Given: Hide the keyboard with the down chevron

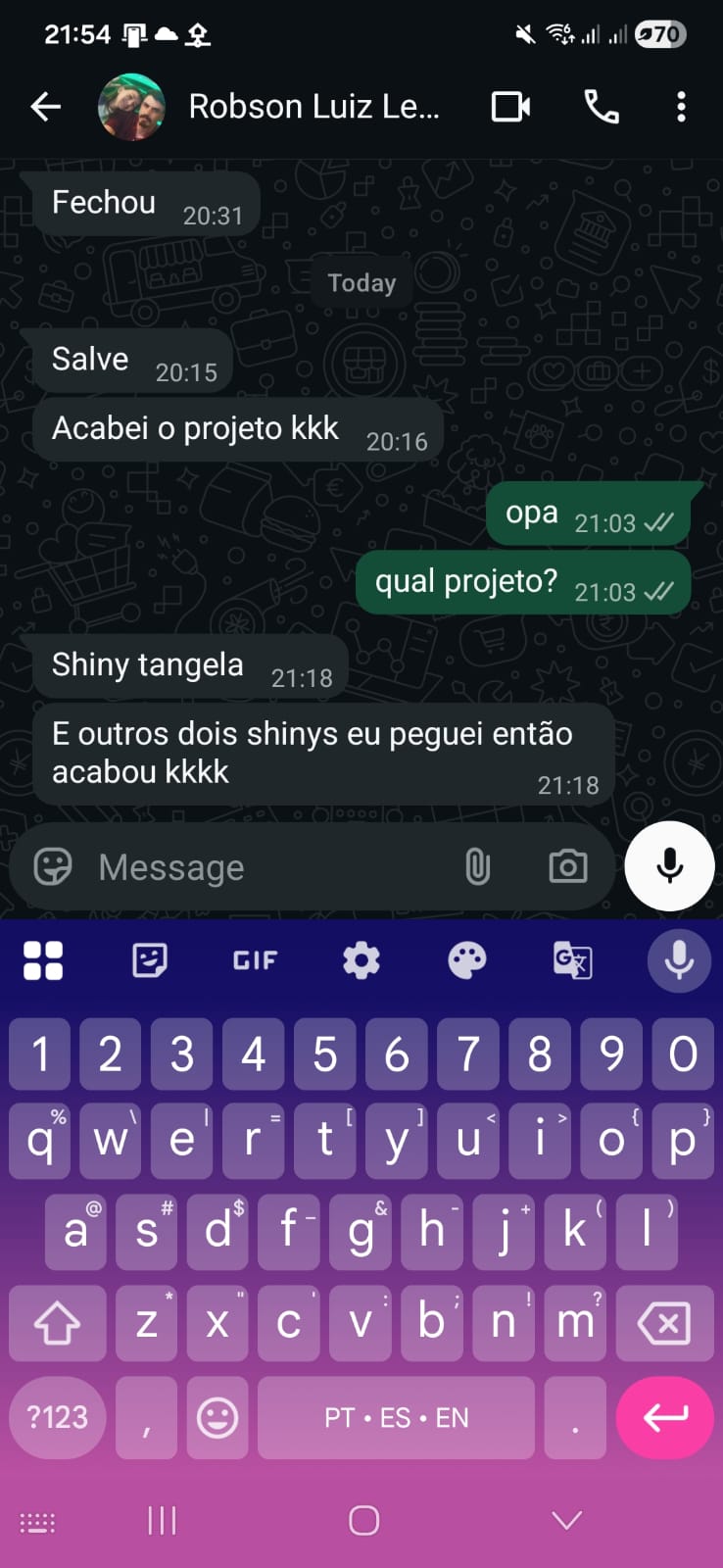Looking at the screenshot, I should click(x=567, y=1520).
